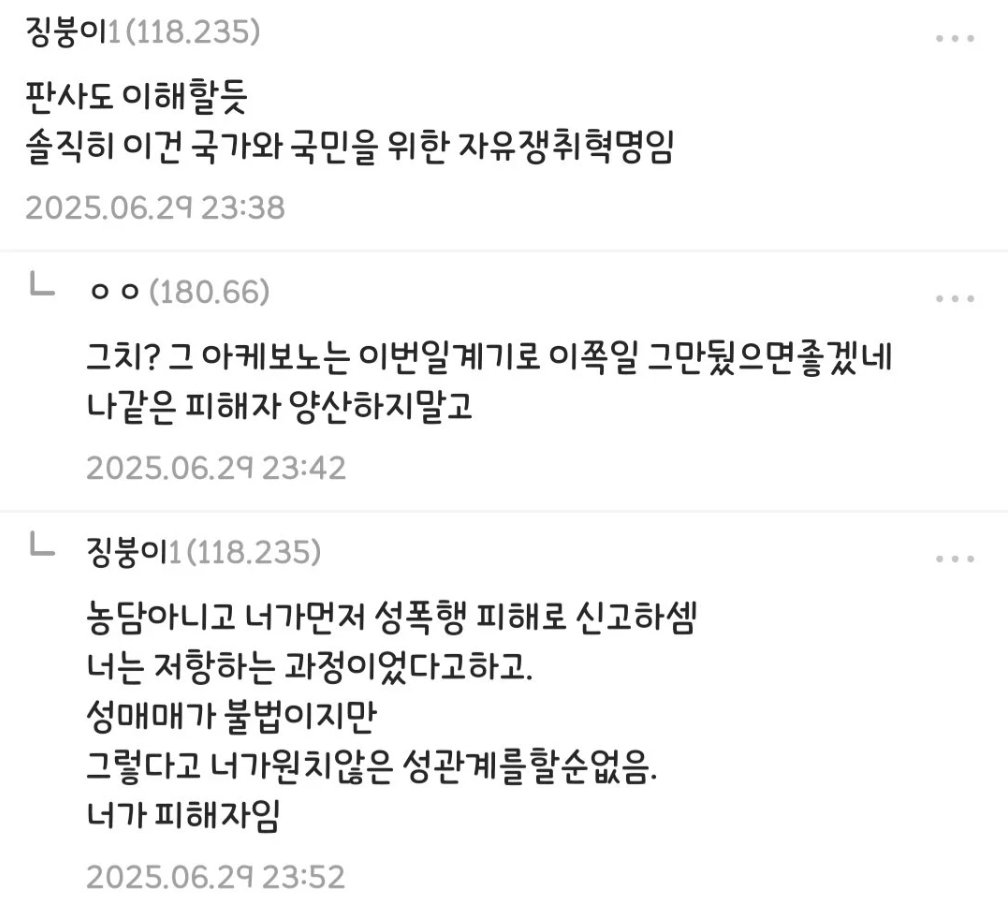Open the profile of commenter ㅇㅇ (180.66)
The height and width of the screenshot is (903, 1008).
point(116,292)
